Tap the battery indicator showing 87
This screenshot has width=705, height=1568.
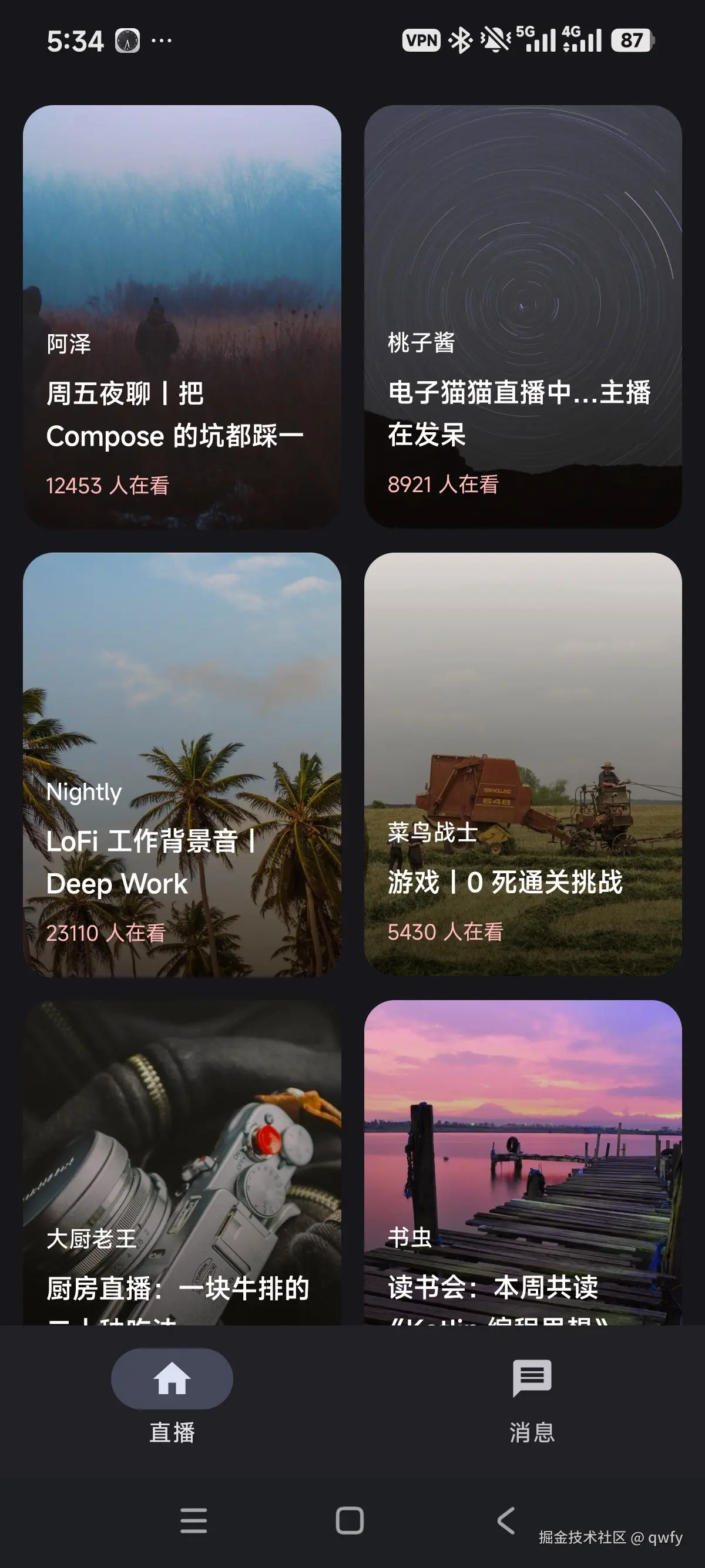632,40
